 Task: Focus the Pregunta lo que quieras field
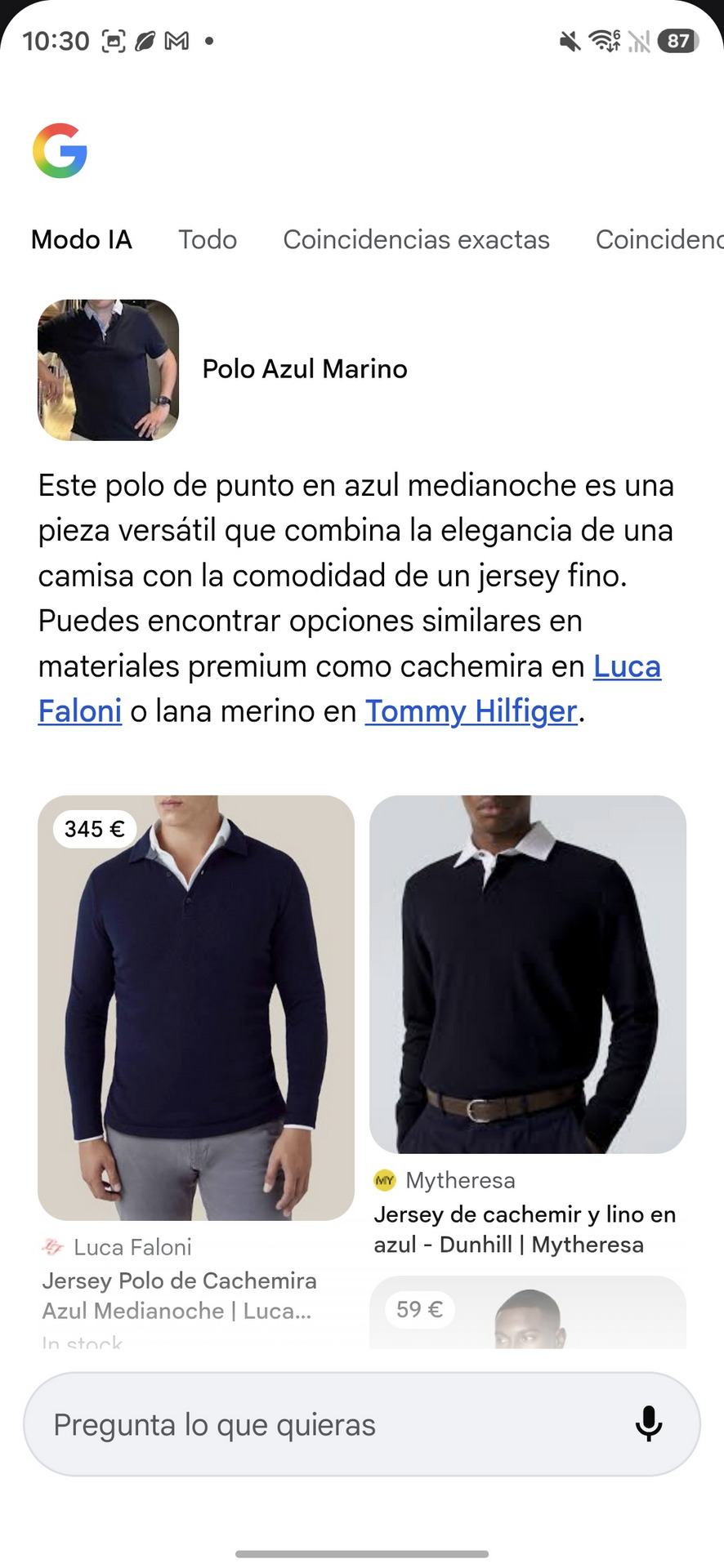click(327, 1425)
